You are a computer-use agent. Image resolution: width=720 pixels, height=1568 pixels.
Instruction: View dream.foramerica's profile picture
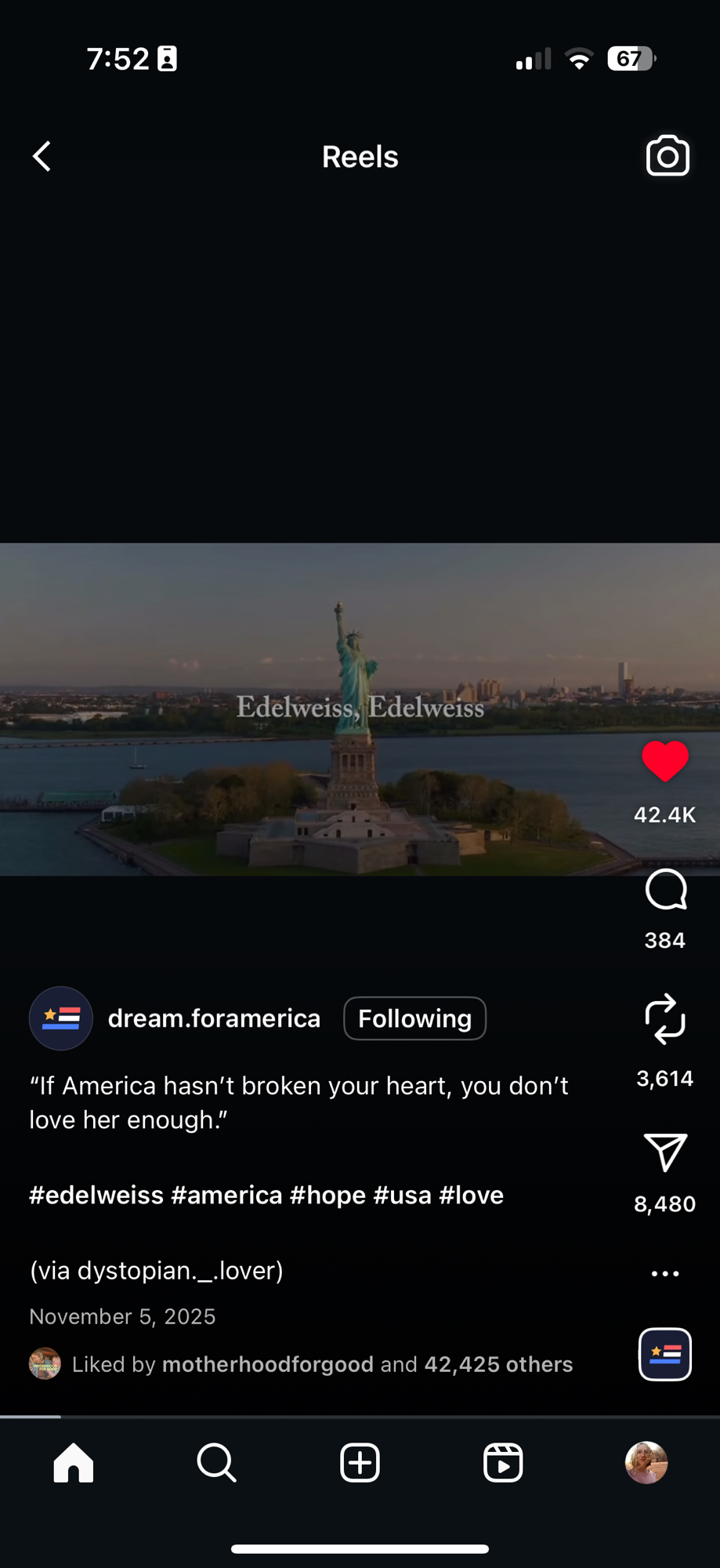click(x=61, y=1018)
